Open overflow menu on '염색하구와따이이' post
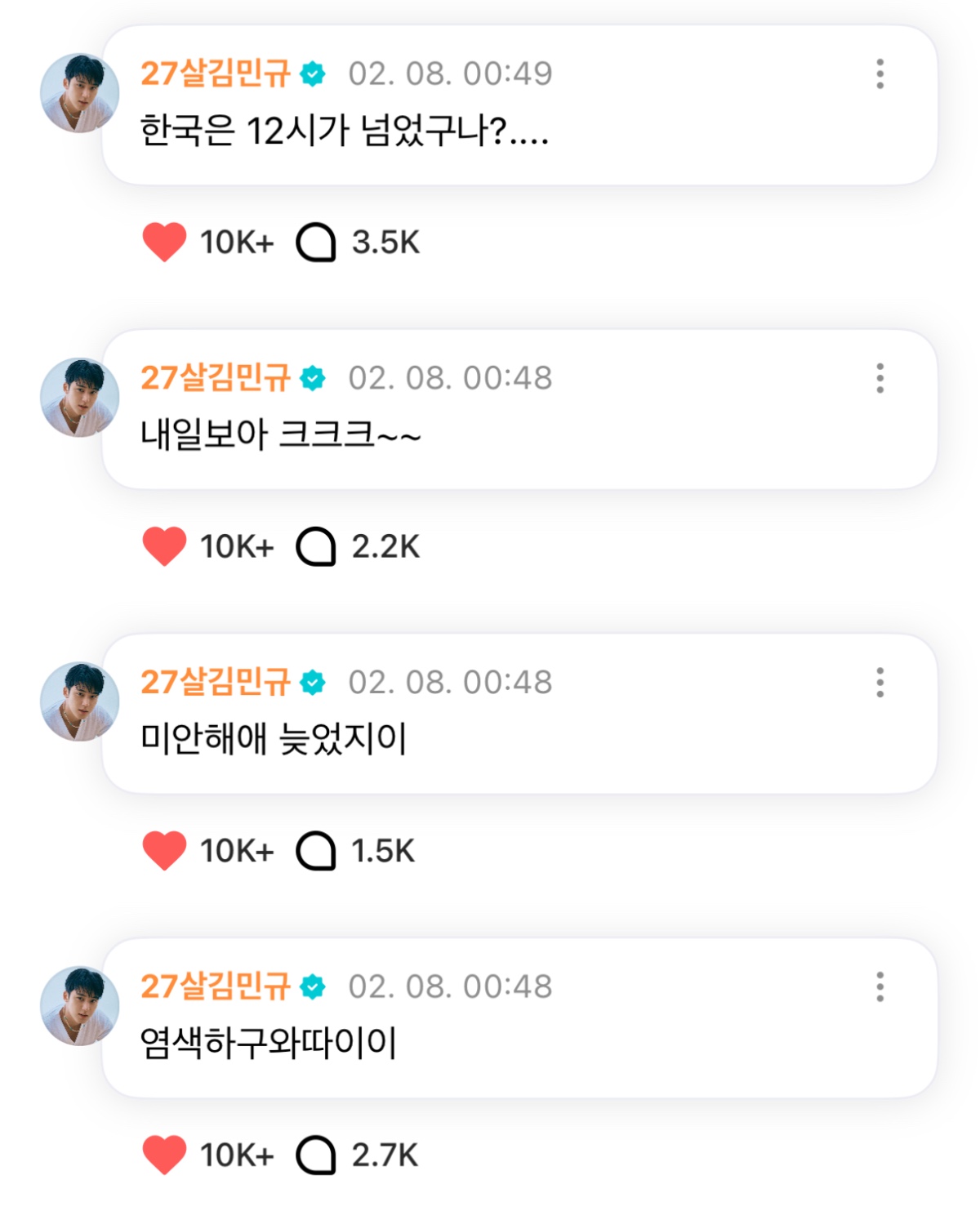Viewport: 980px width, 1220px height. click(x=880, y=986)
